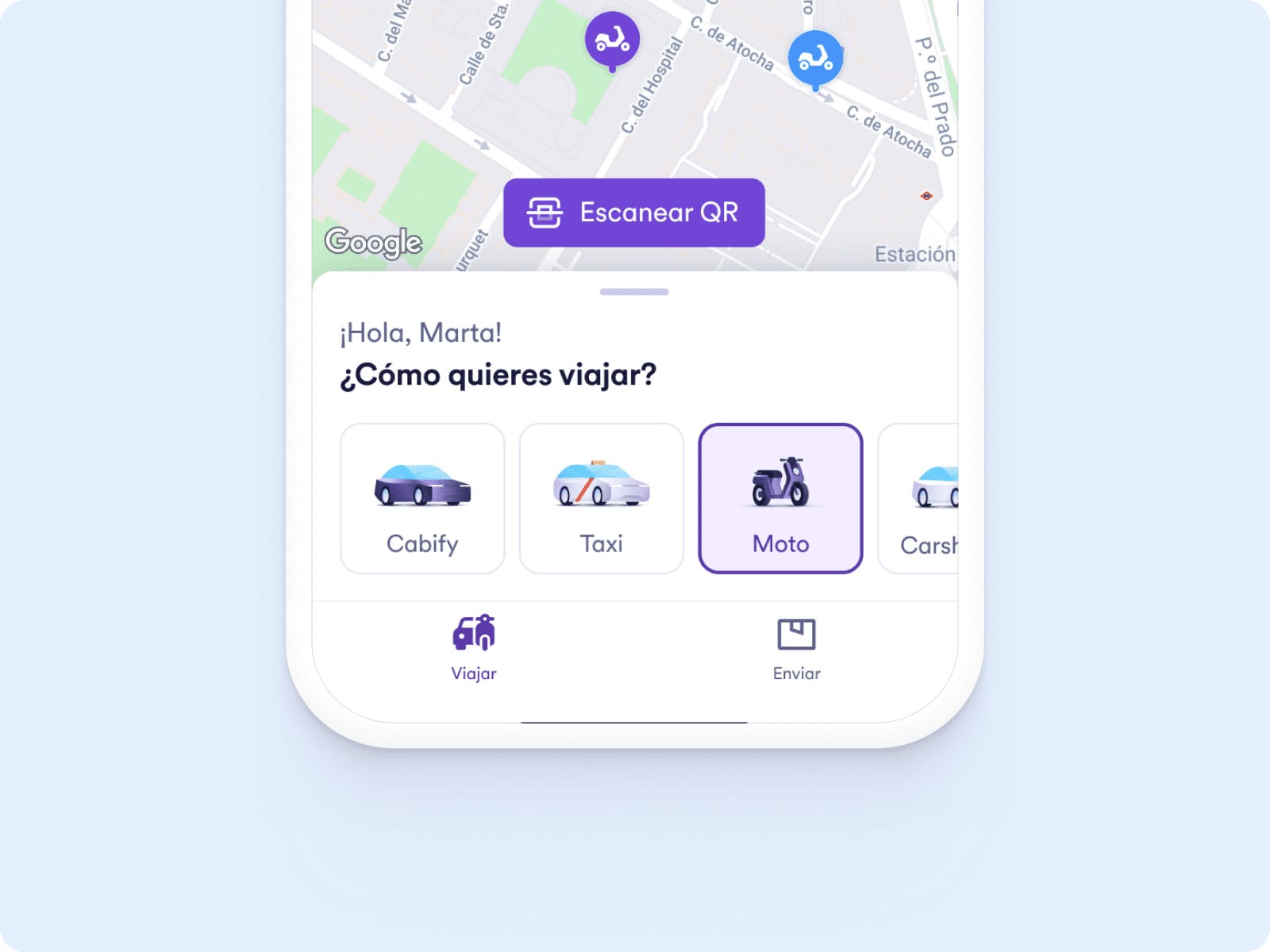The width and height of the screenshot is (1270, 952).
Task: Switch to the Enviar tab
Action: [x=796, y=648]
